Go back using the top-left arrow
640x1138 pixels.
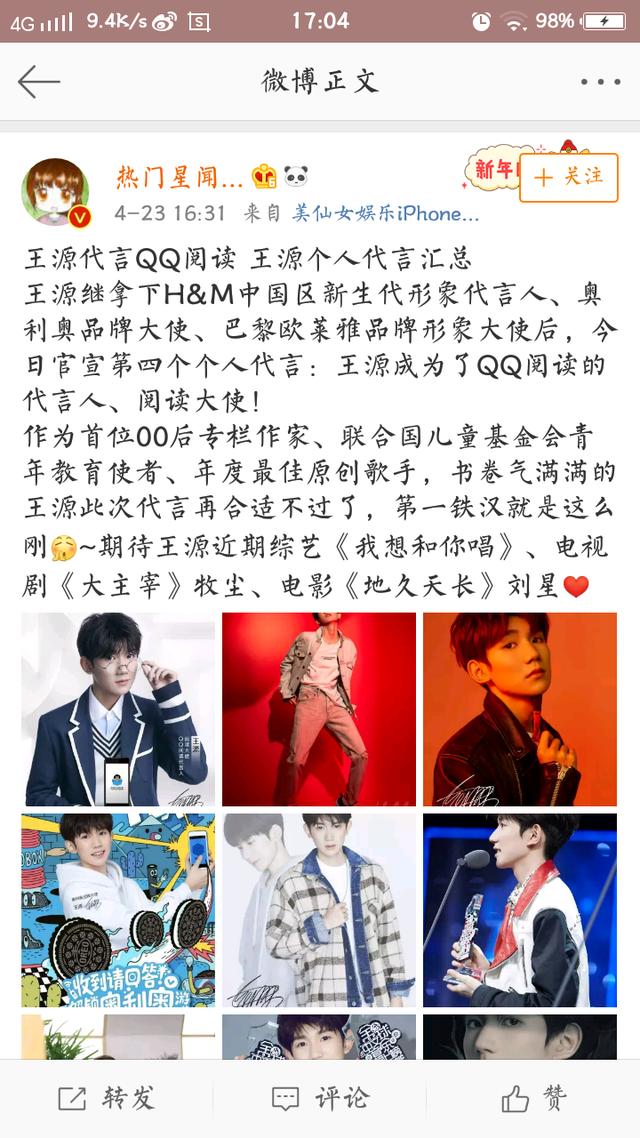pos(38,82)
